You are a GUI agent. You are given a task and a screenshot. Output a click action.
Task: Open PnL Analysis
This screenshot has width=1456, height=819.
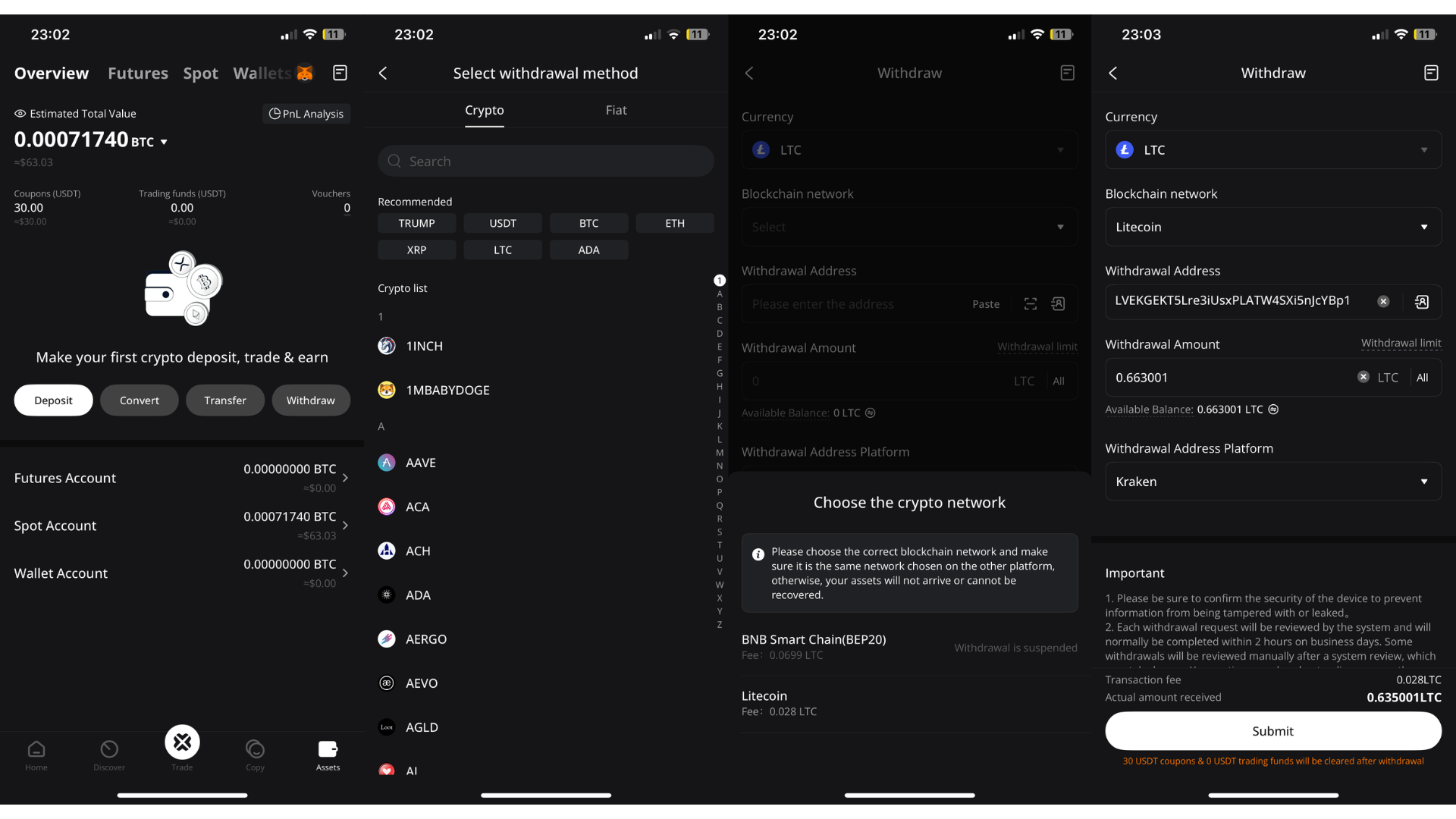pos(306,114)
